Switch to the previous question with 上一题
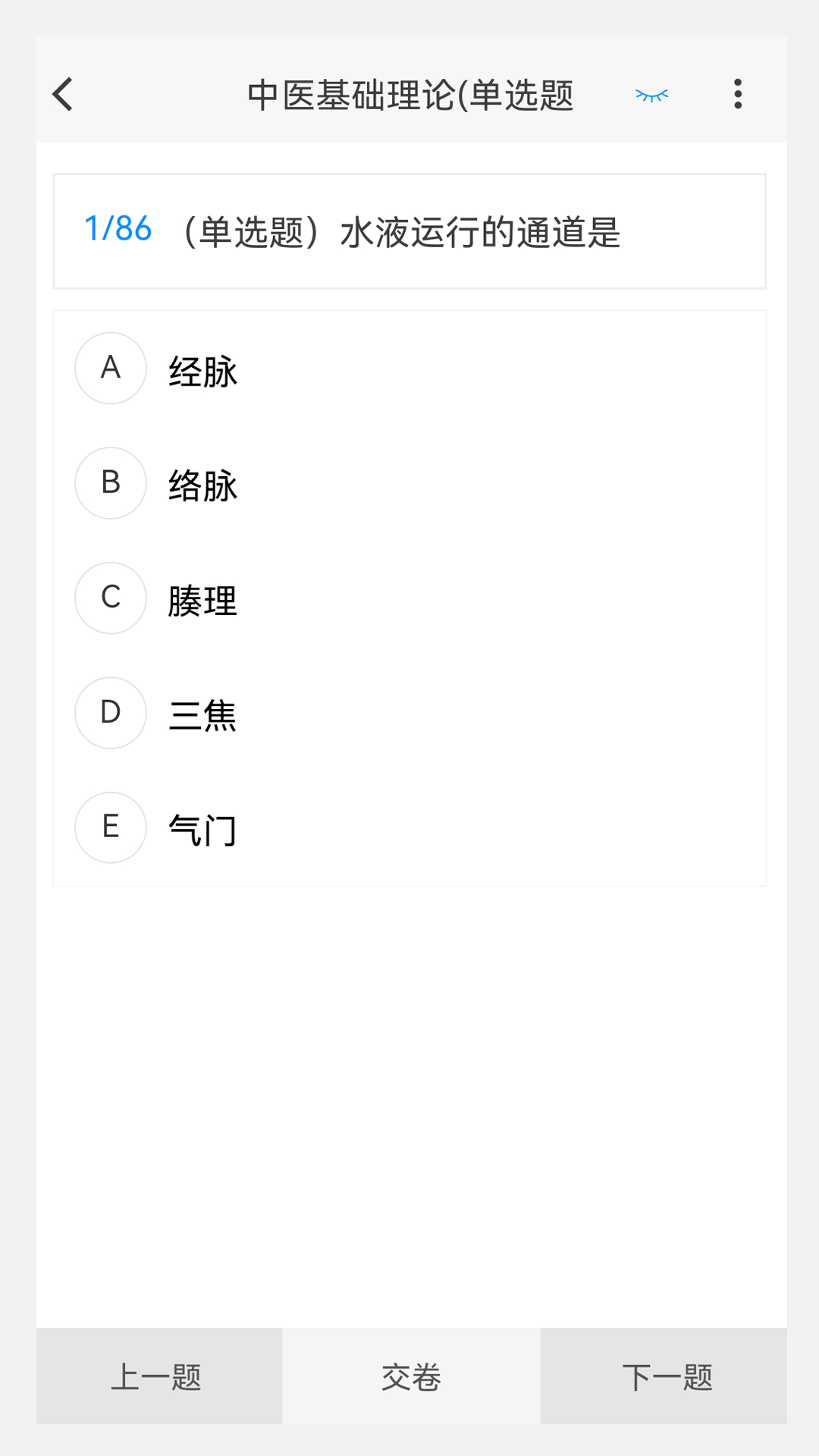This screenshot has height=1456, width=819. 158,1375
